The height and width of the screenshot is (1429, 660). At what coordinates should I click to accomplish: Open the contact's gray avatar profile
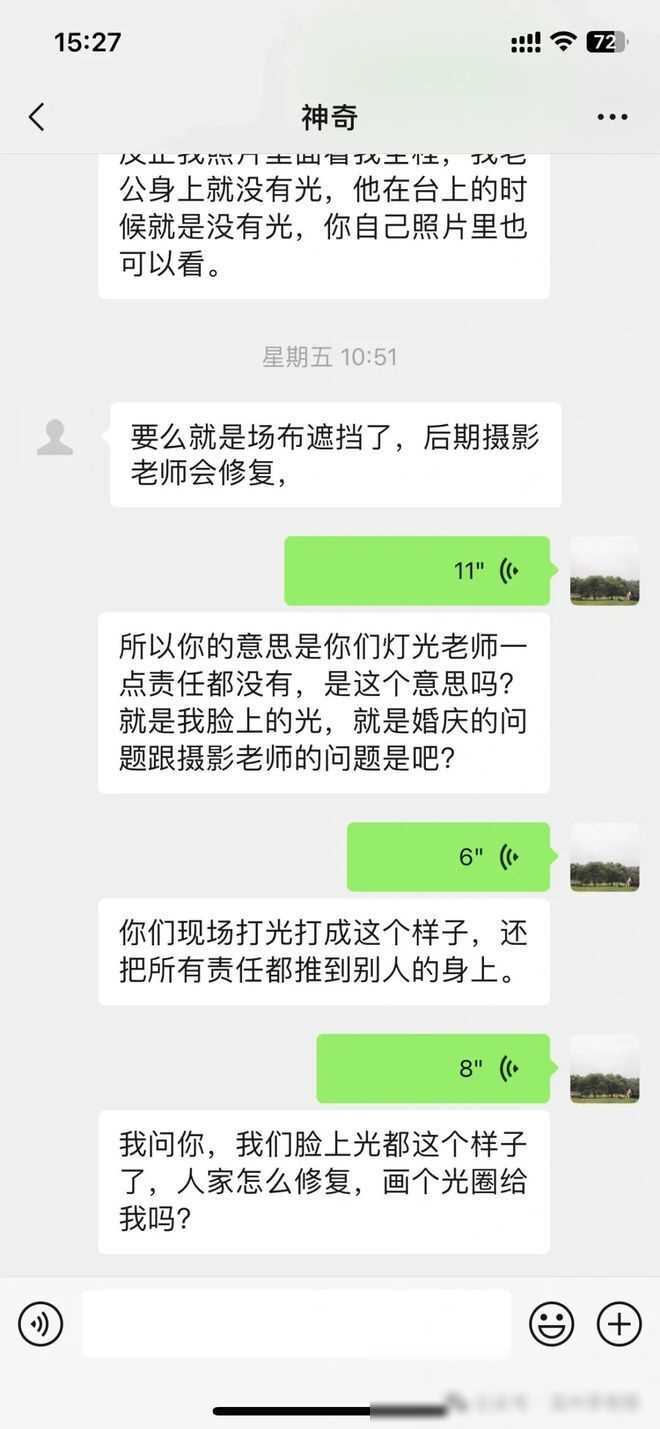[55, 438]
